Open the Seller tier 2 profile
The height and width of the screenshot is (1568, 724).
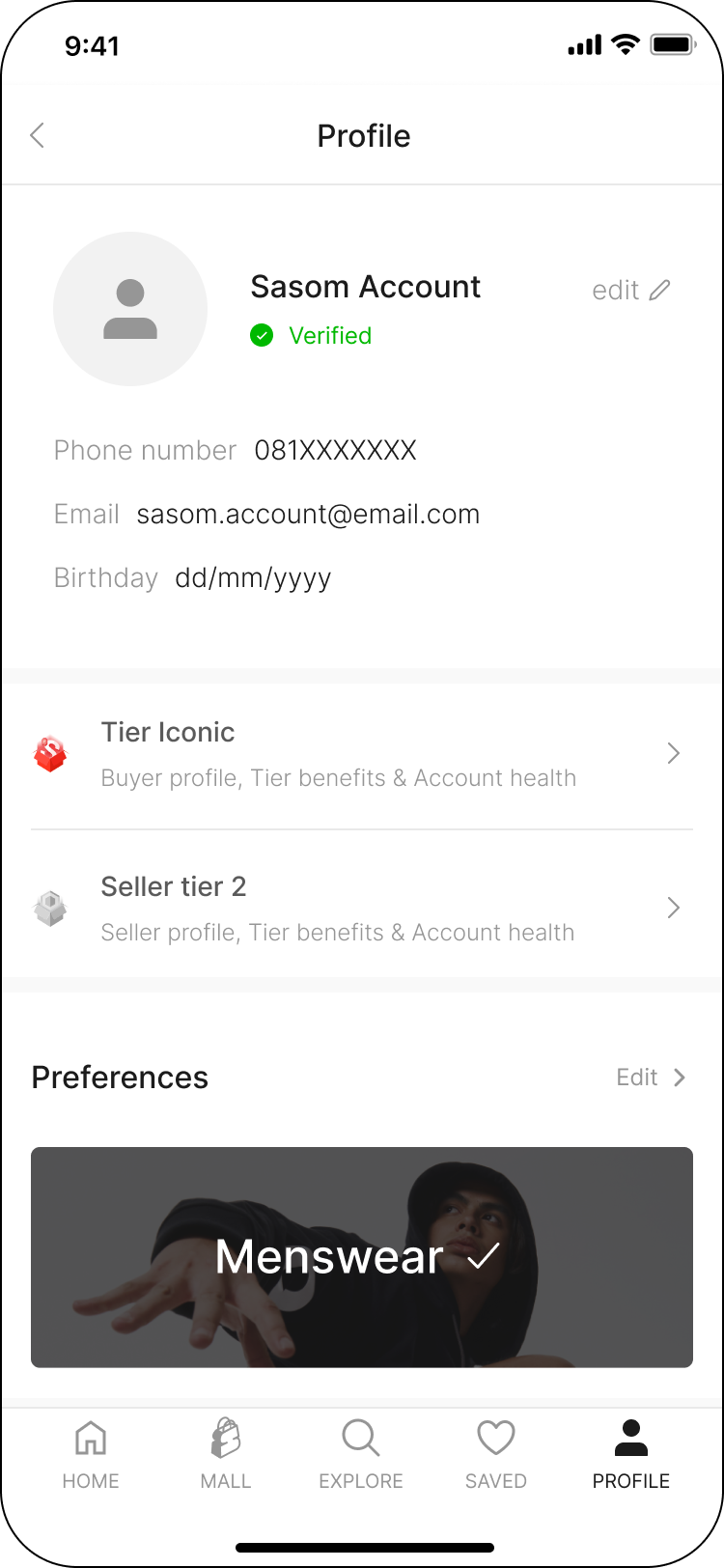click(361, 908)
